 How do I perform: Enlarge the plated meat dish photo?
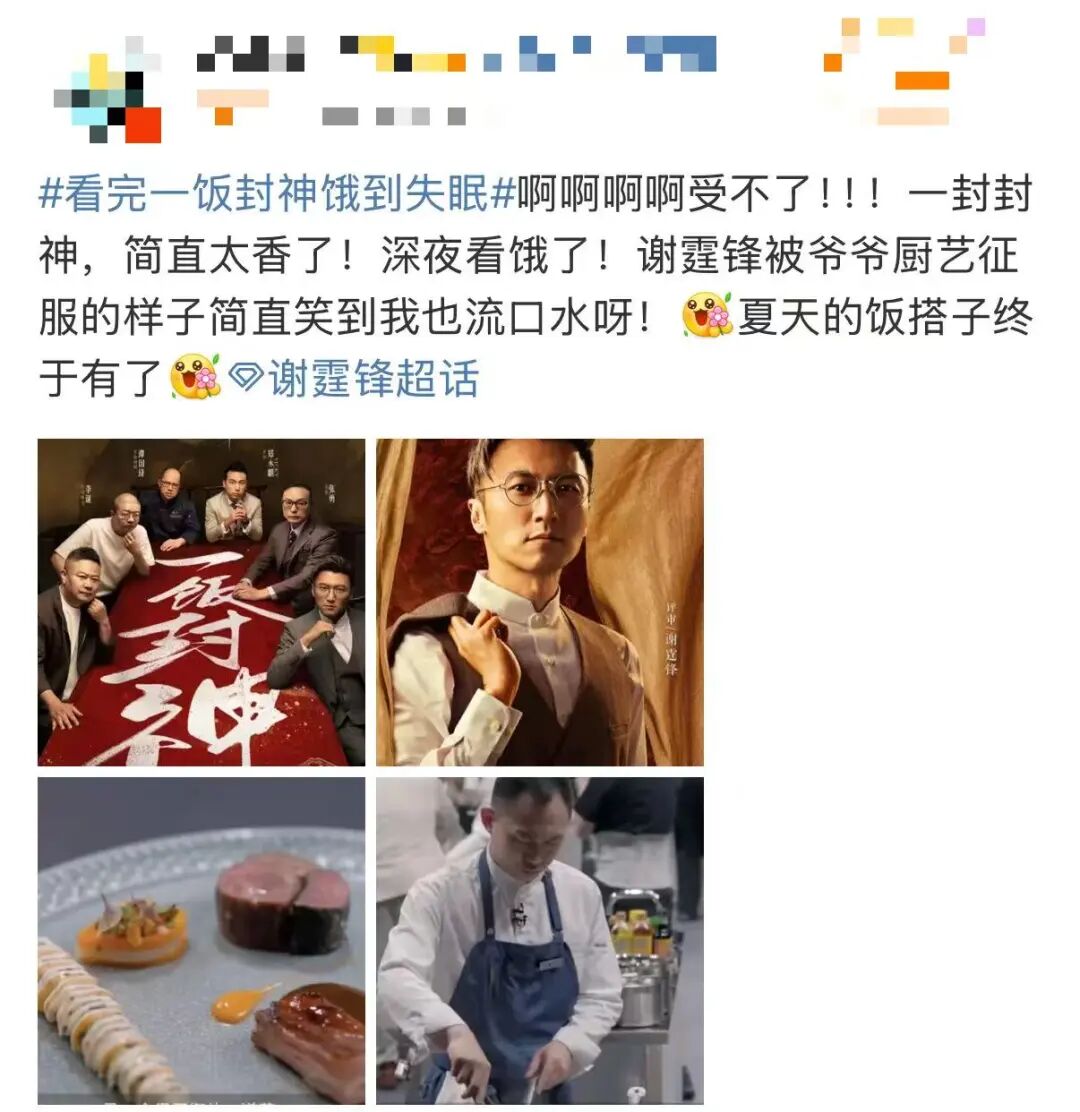pyautogui.click(x=201, y=940)
